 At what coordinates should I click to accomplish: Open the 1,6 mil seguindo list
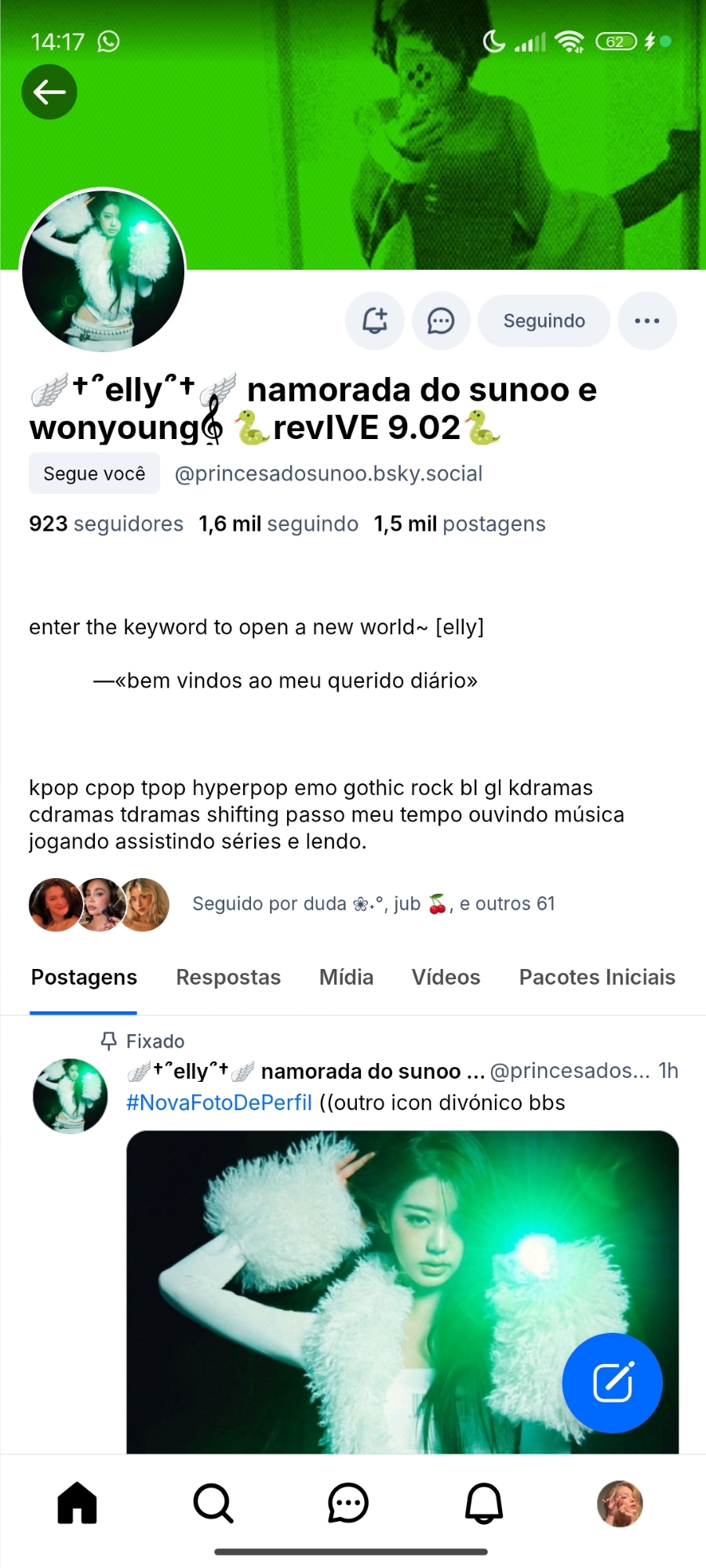coord(278,524)
